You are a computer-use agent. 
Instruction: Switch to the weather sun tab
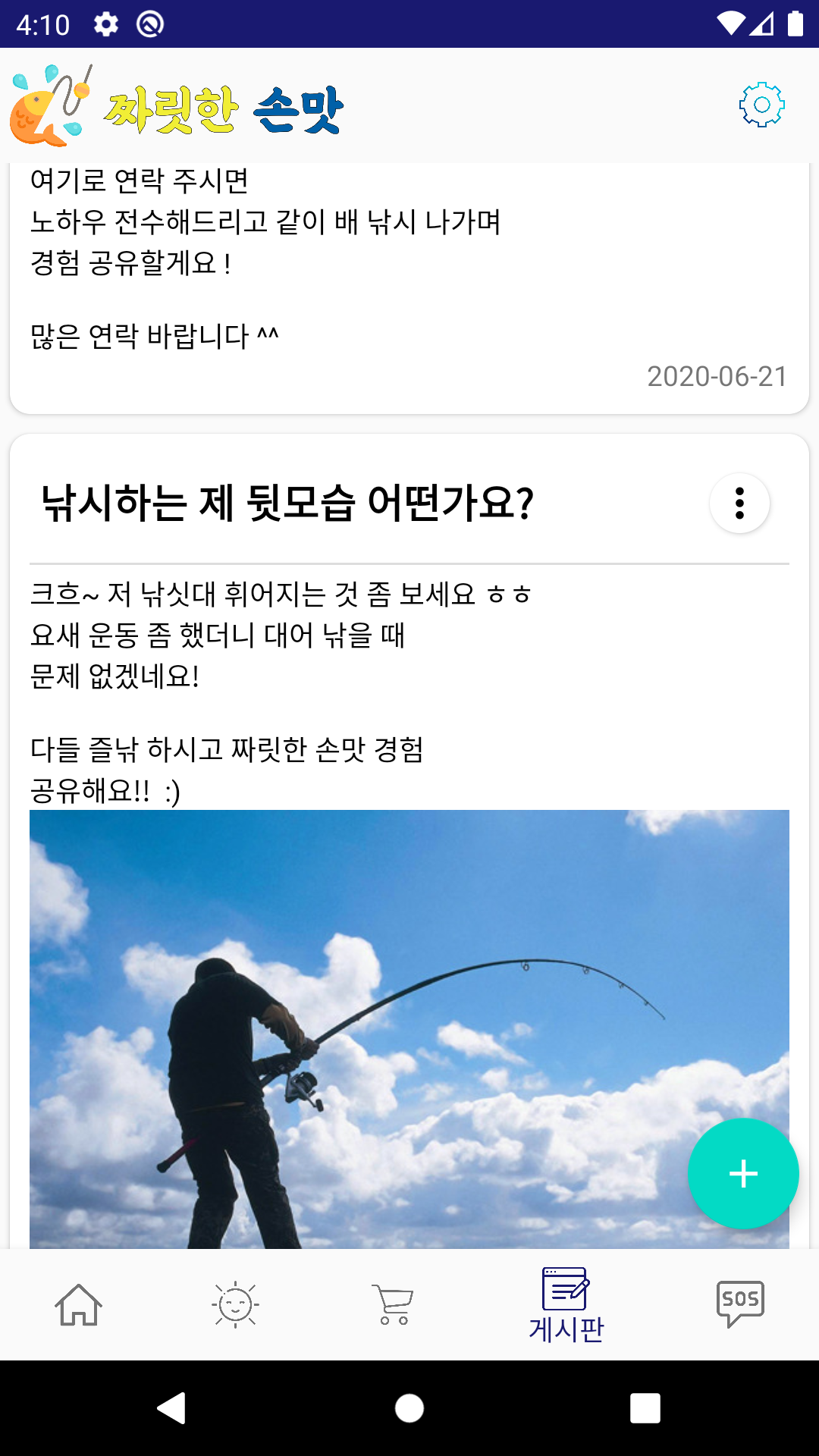(x=235, y=1304)
